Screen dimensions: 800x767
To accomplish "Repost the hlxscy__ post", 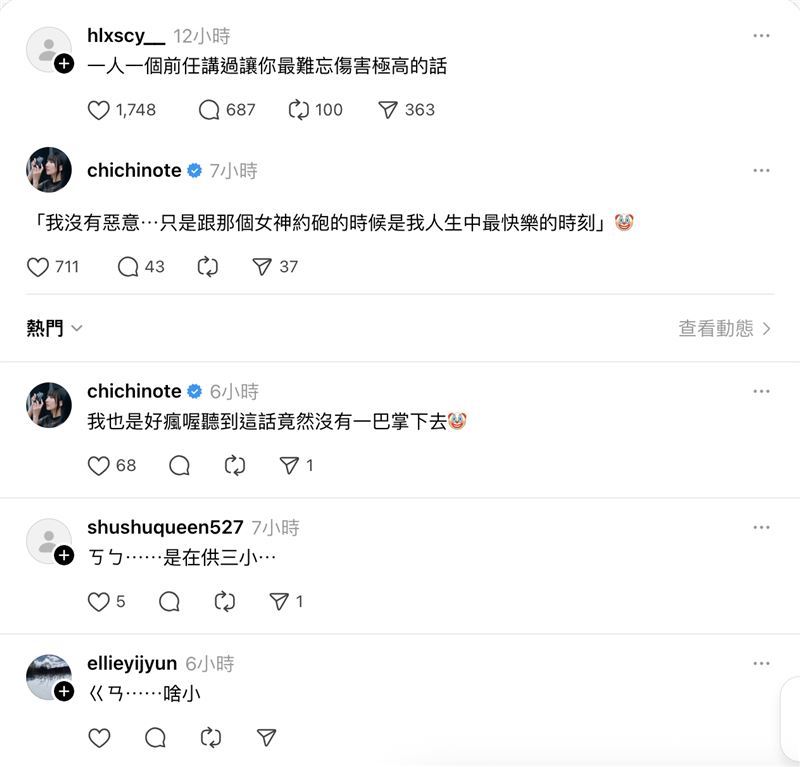I will (299, 110).
